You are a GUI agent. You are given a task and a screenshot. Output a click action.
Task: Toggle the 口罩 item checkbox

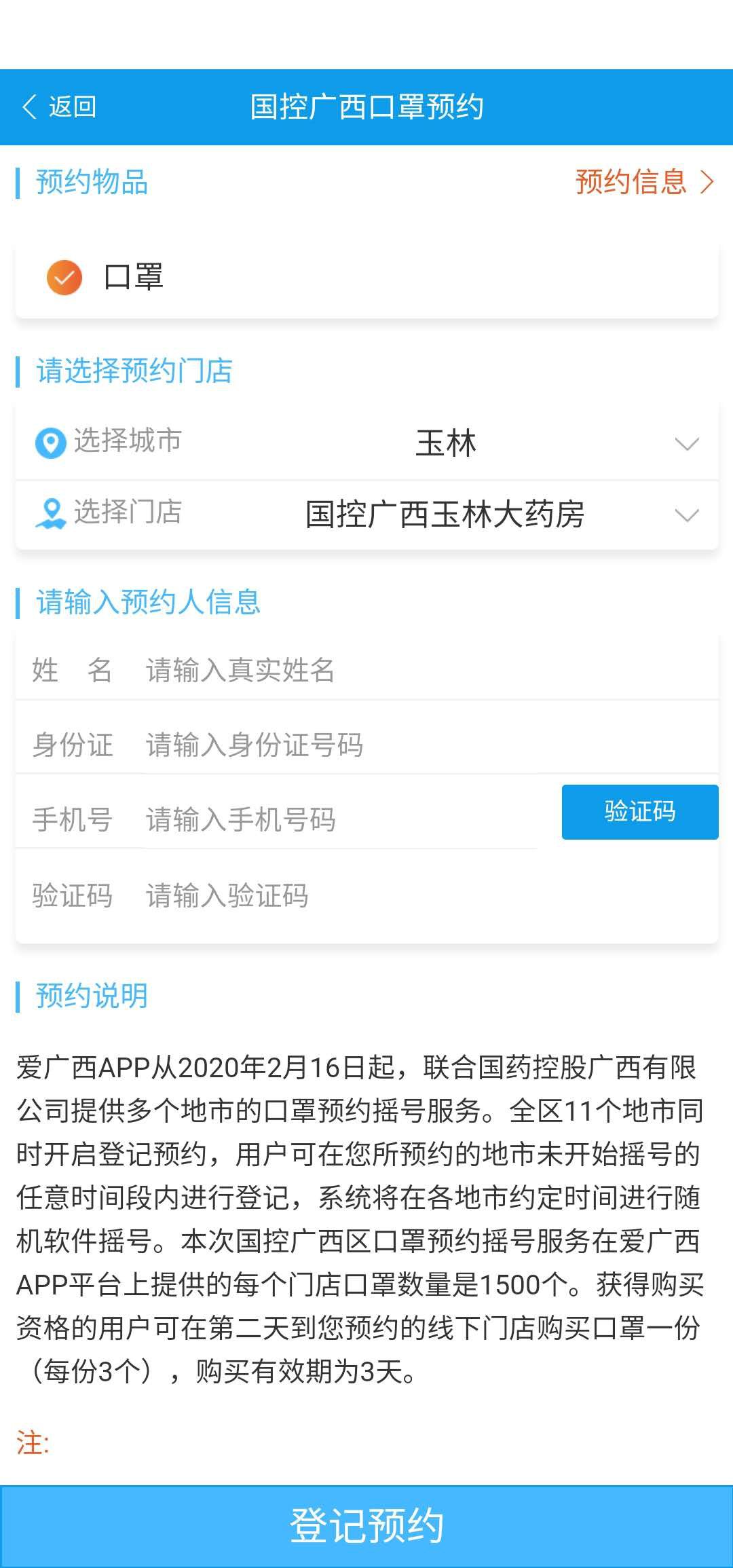64,278
